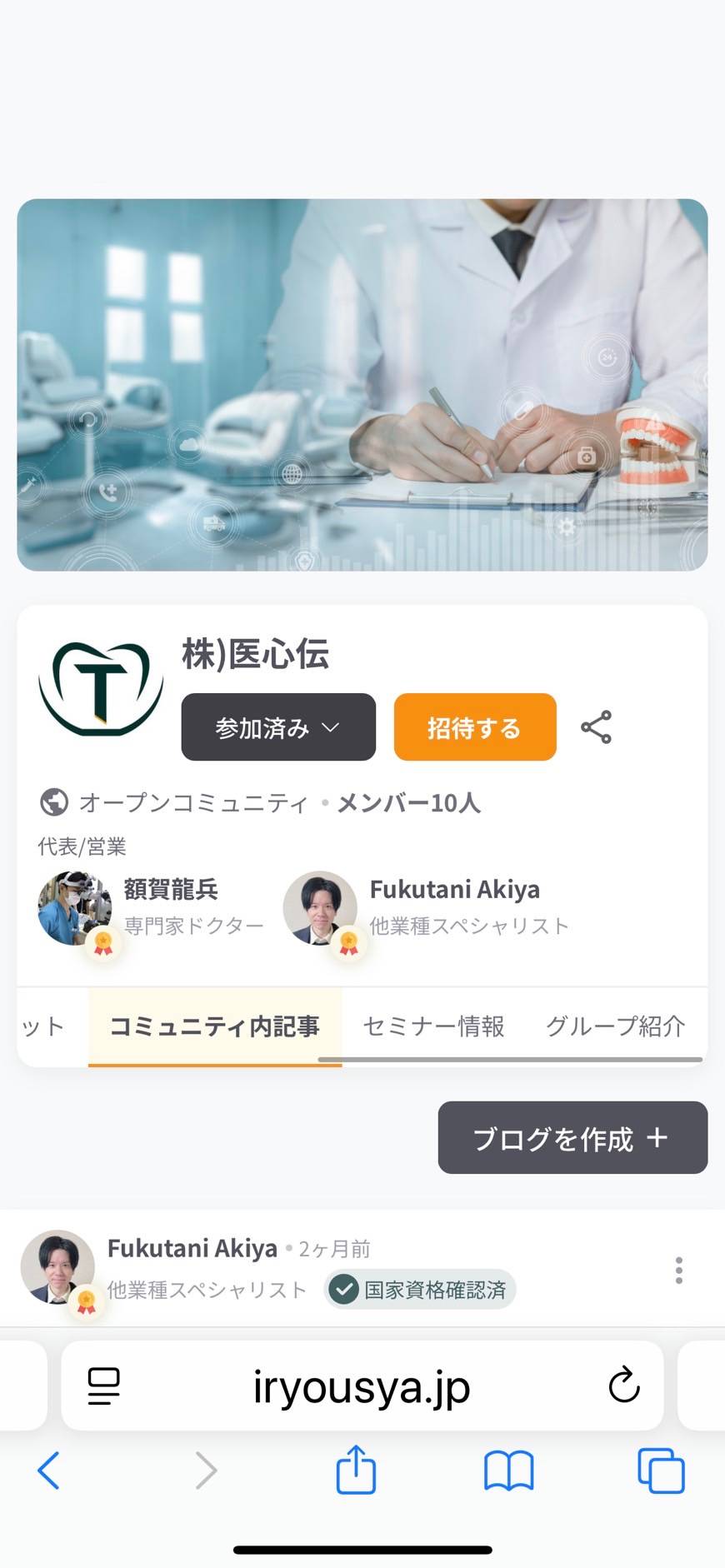Open the グループ紹介 tab
Viewport: 725px width, 1568px height.
pyautogui.click(x=615, y=1026)
